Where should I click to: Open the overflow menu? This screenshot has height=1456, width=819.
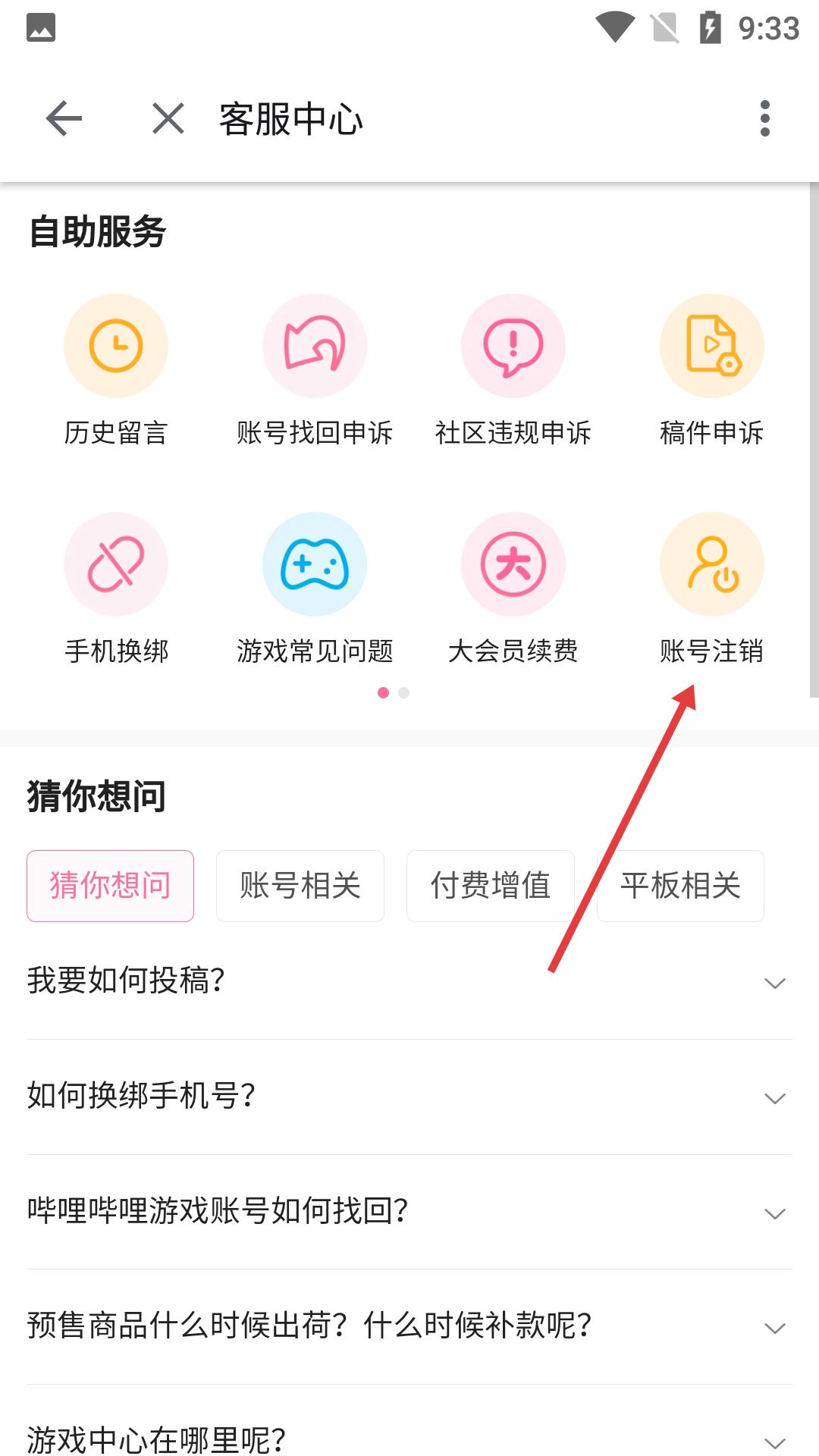pos(764,118)
